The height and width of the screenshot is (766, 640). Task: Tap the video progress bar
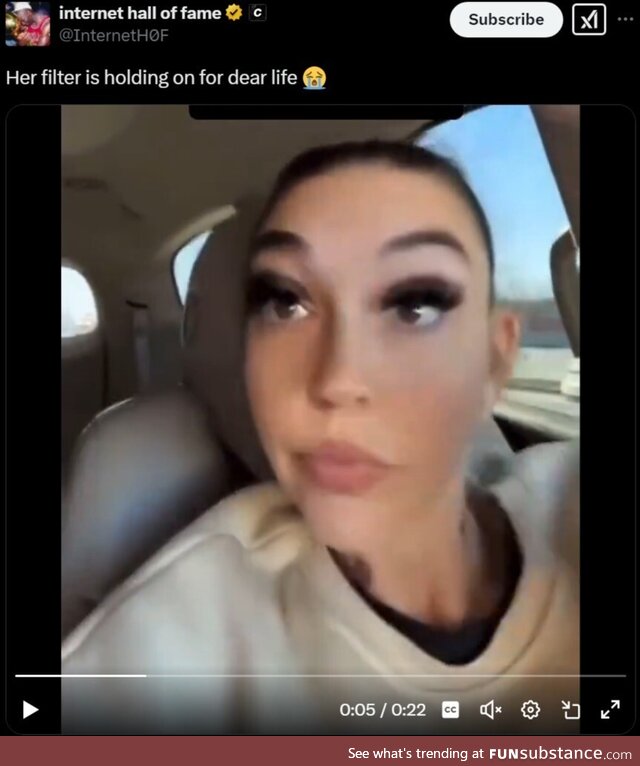pyautogui.click(x=320, y=676)
